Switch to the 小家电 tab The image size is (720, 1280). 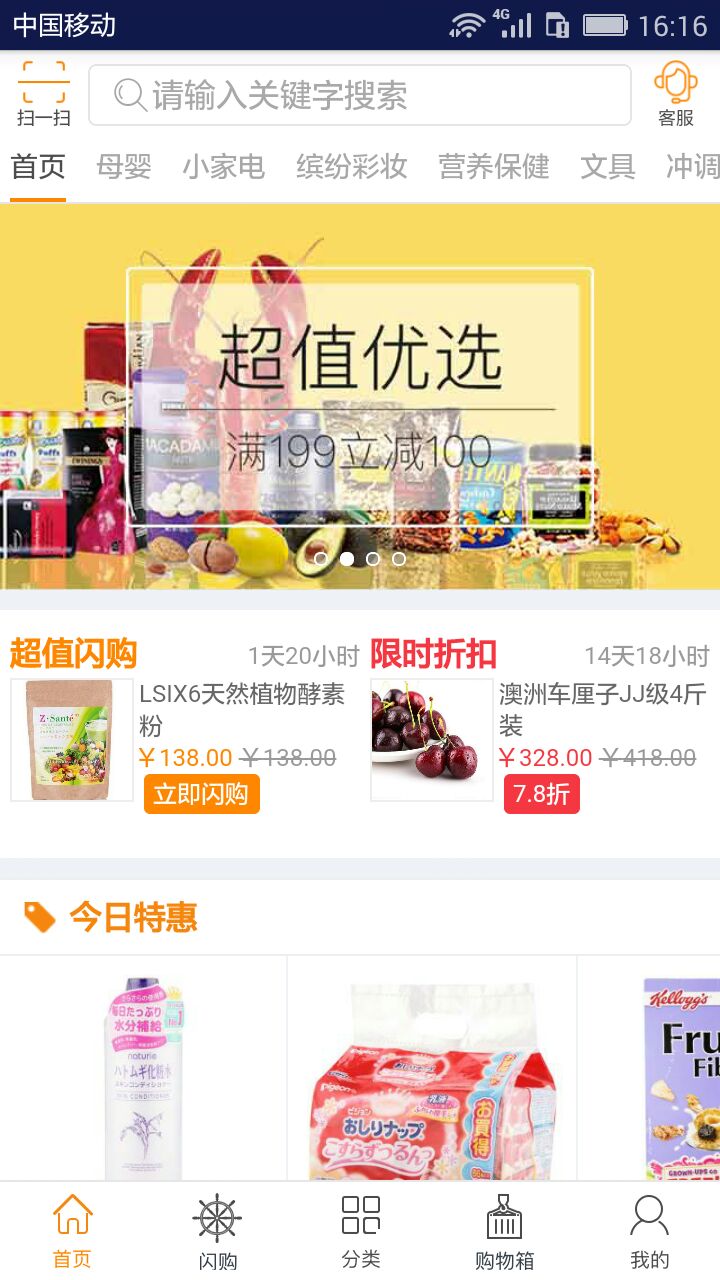[224, 167]
